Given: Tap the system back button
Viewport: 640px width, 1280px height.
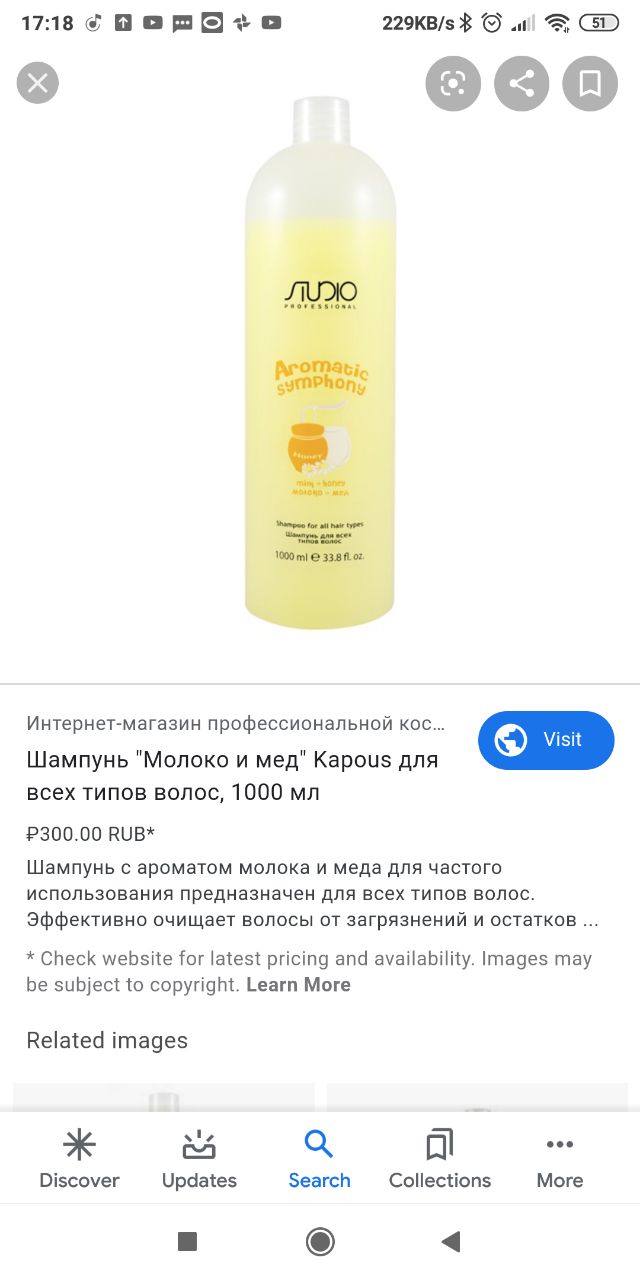Looking at the screenshot, I should pyautogui.click(x=451, y=1242).
